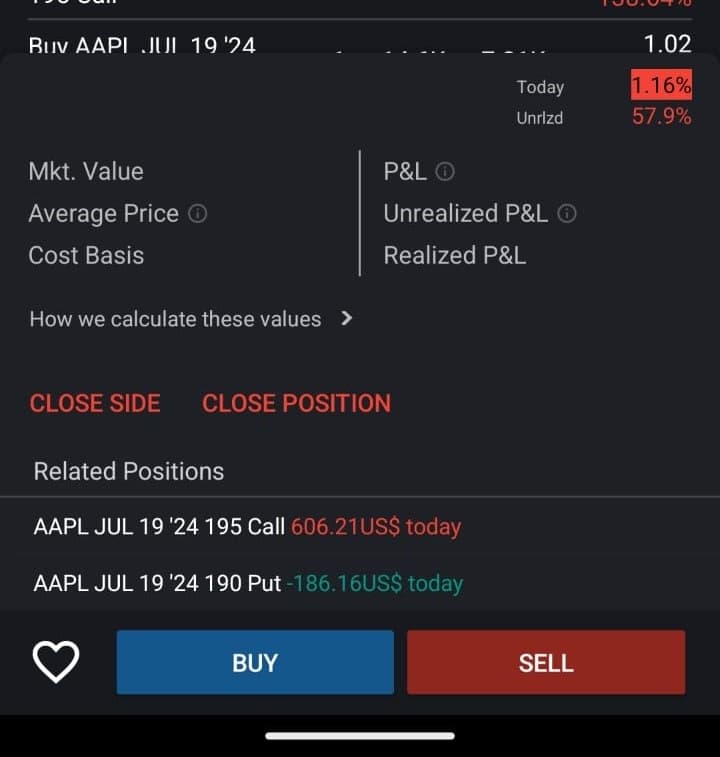Tap the BUY button
720x757 pixels.
255,662
